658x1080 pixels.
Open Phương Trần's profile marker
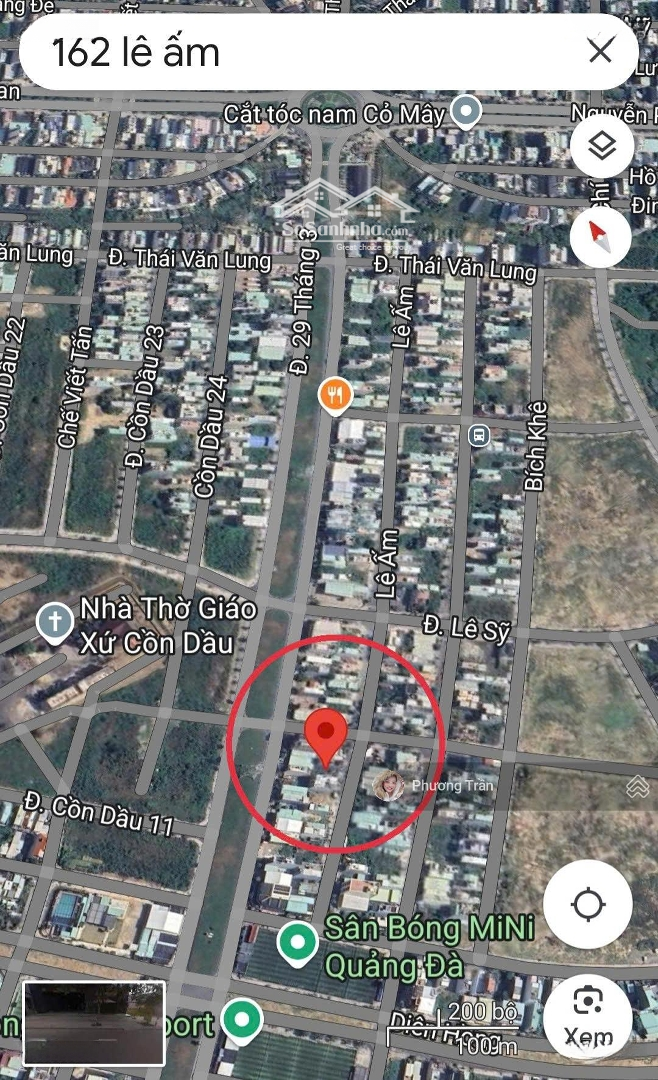(389, 785)
